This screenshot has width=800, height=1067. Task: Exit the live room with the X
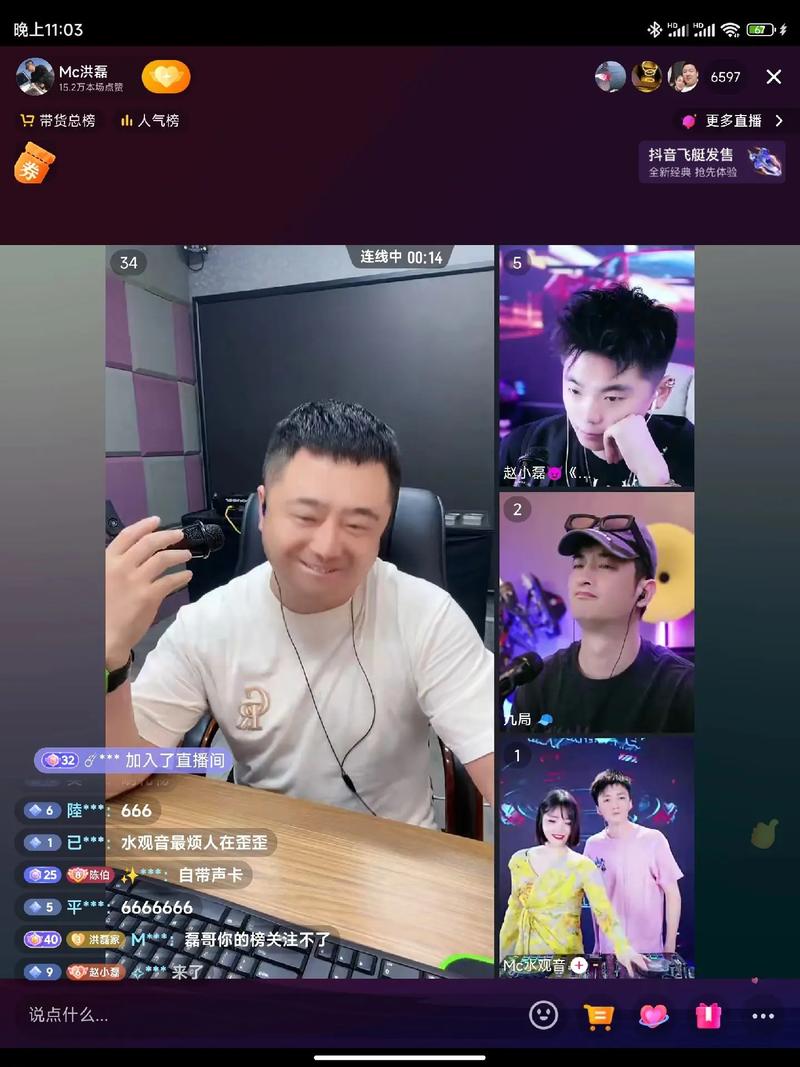click(775, 76)
